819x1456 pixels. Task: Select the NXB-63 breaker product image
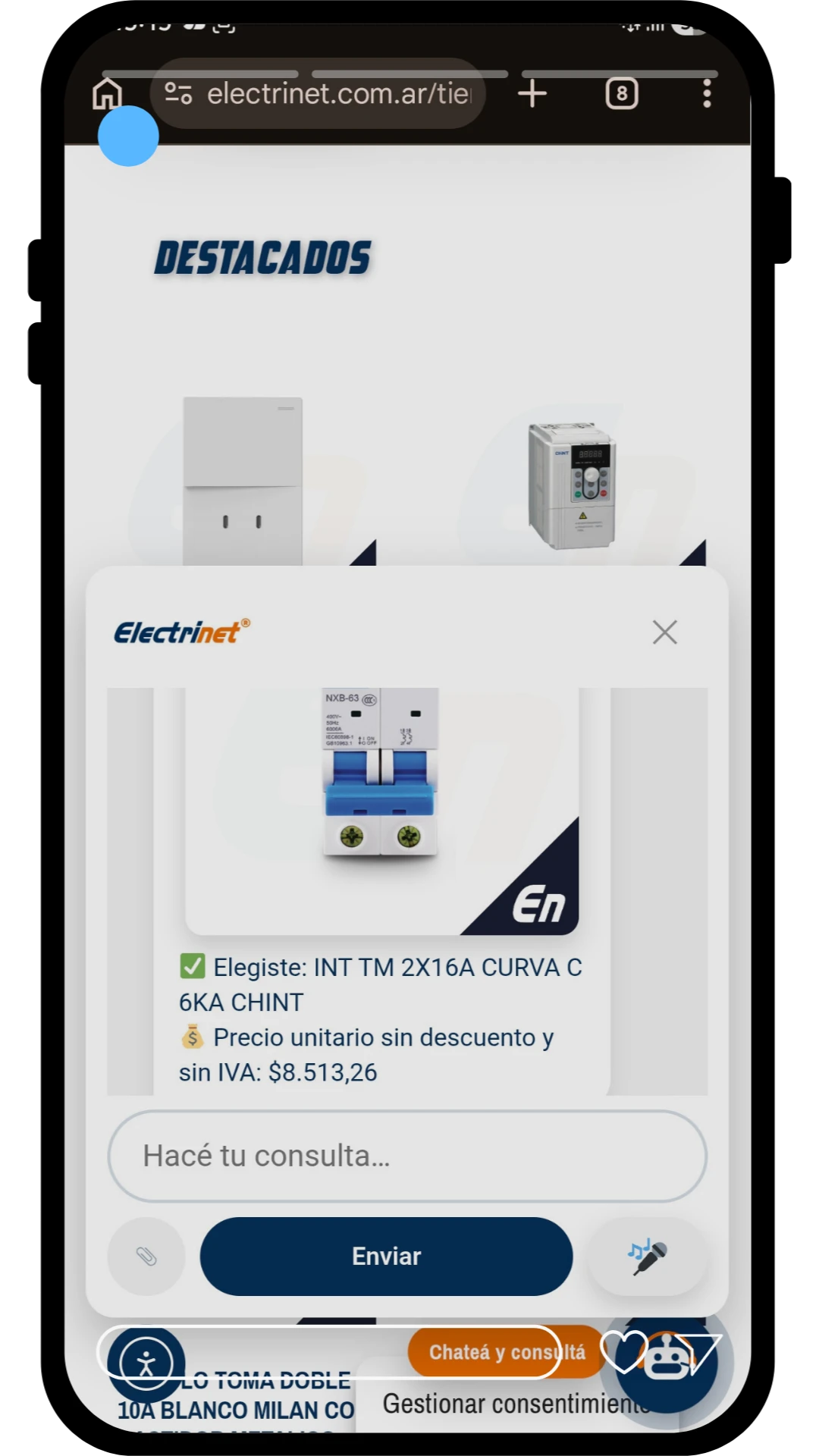(381, 770)
